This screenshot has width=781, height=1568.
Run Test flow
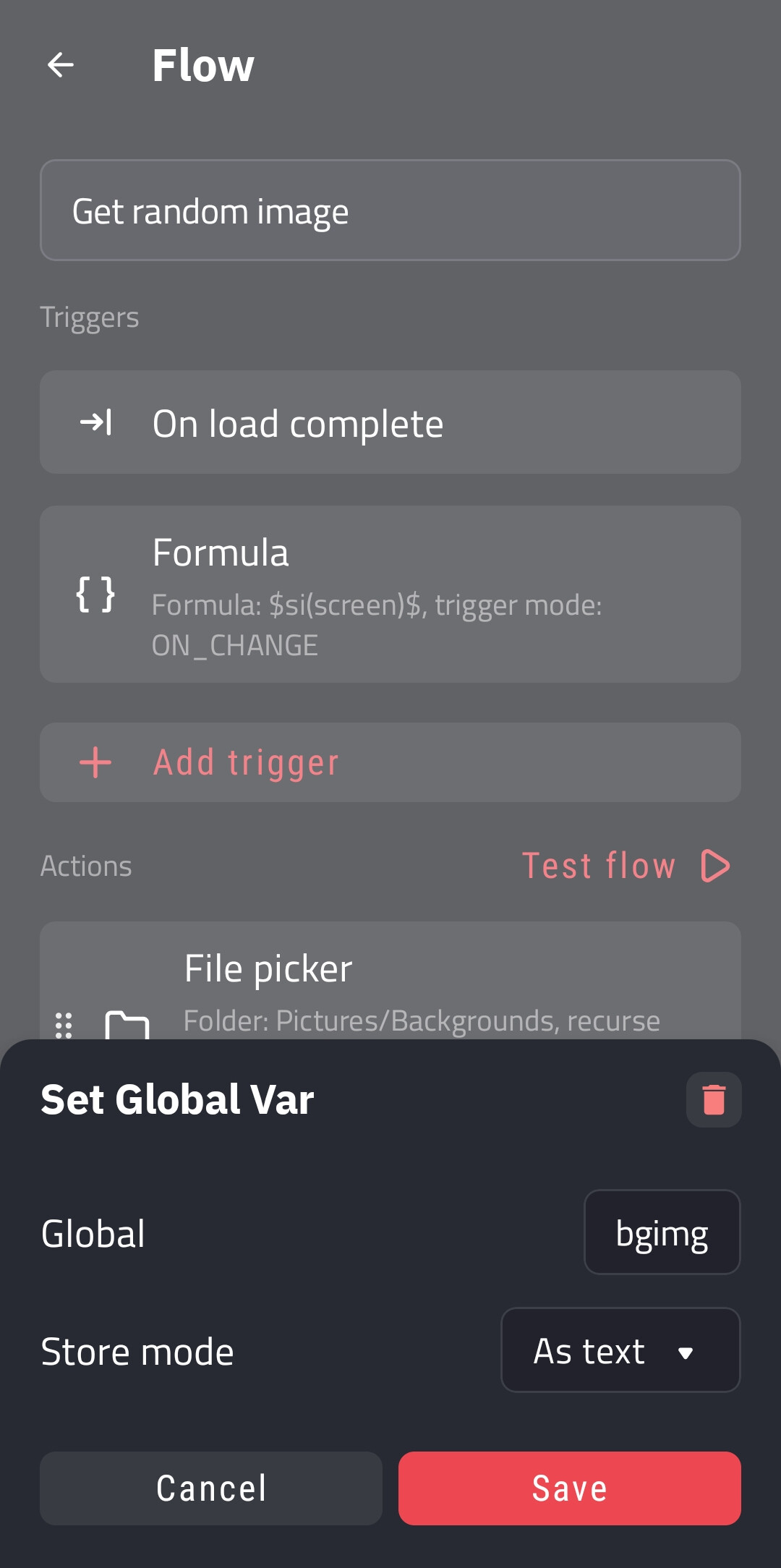626,866
